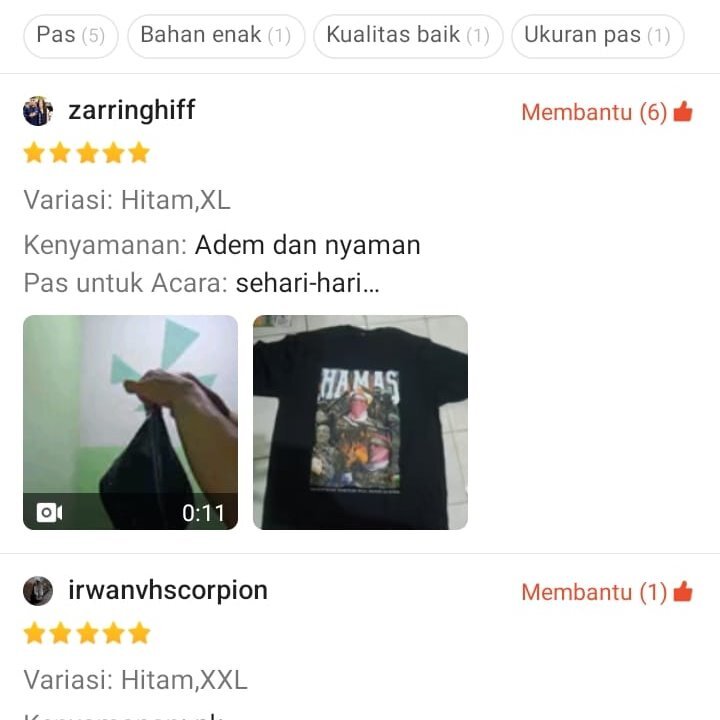
Task: Mark zarringhiff's review as Membantu
Action: (607, 112)
